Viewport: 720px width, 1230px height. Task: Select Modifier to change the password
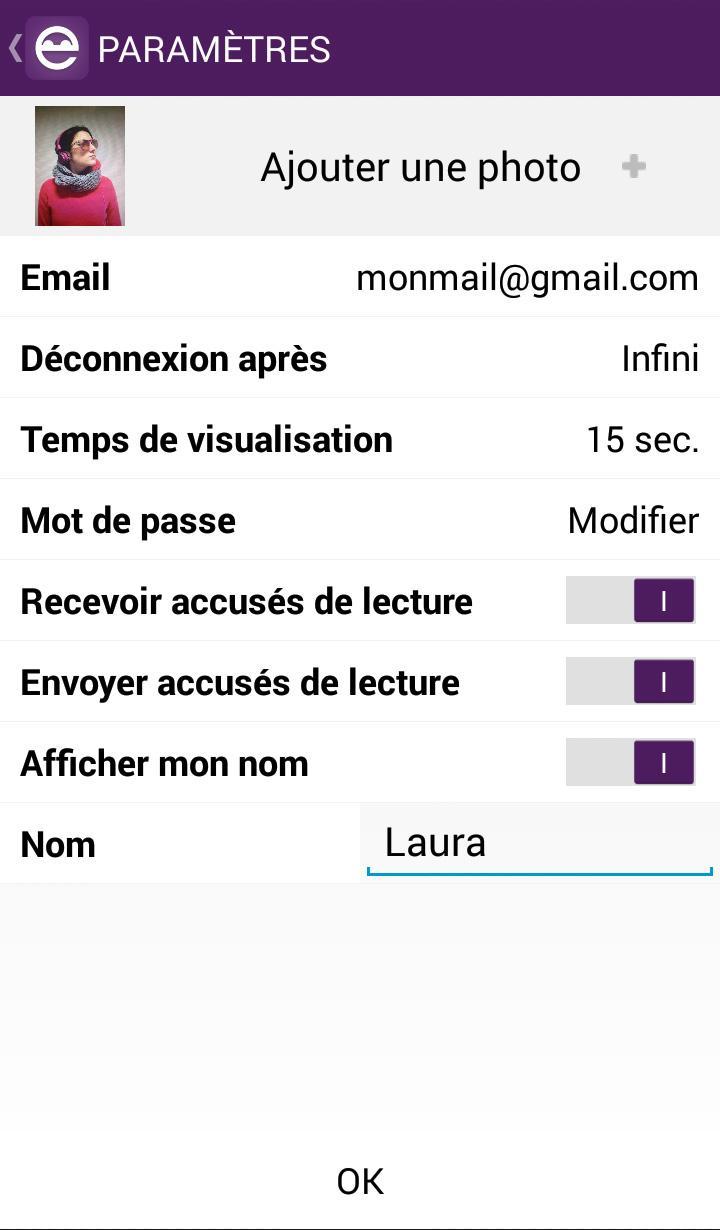[632, 520]
